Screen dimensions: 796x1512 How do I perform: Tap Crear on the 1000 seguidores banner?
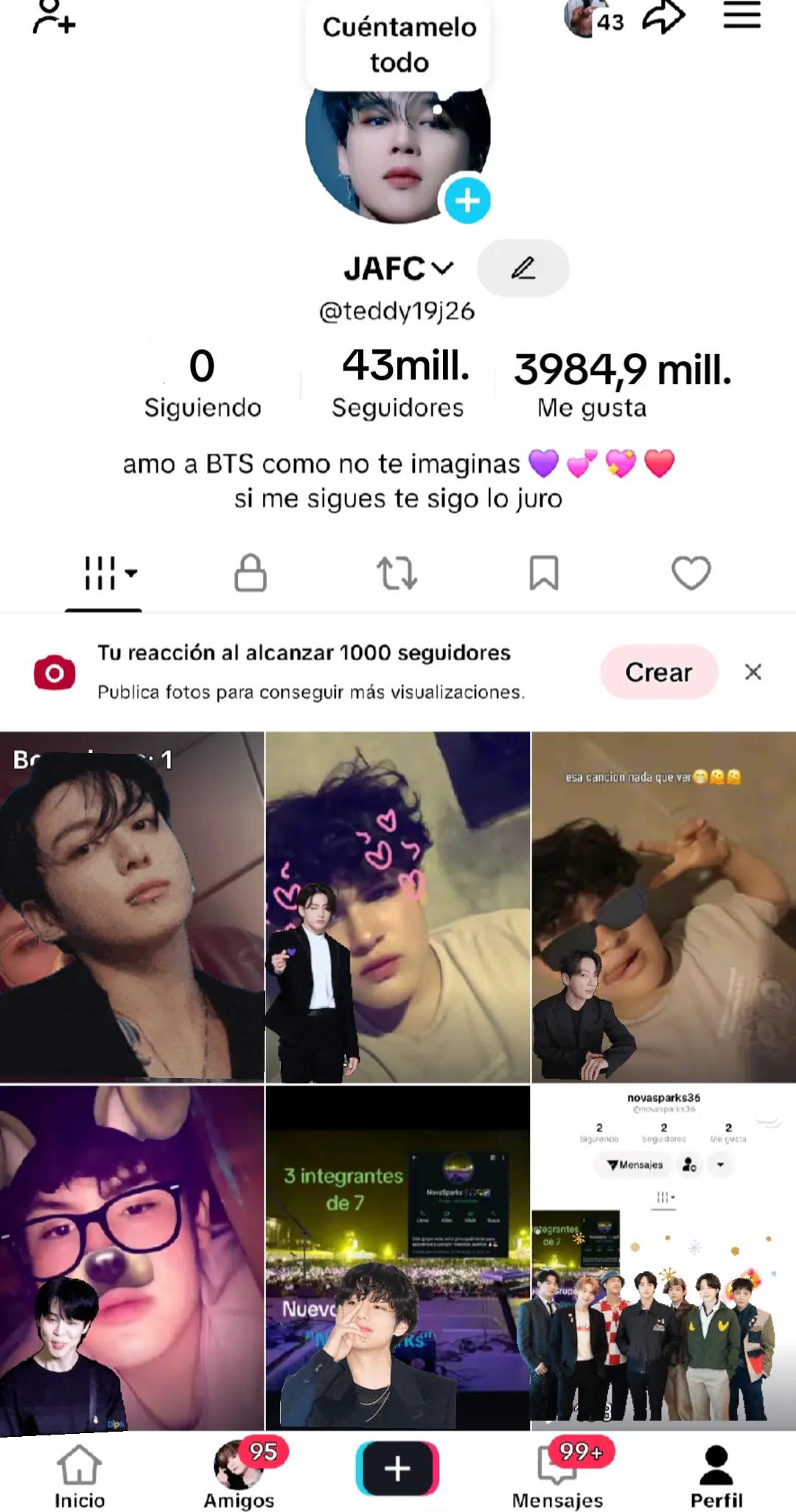[659, 672]
